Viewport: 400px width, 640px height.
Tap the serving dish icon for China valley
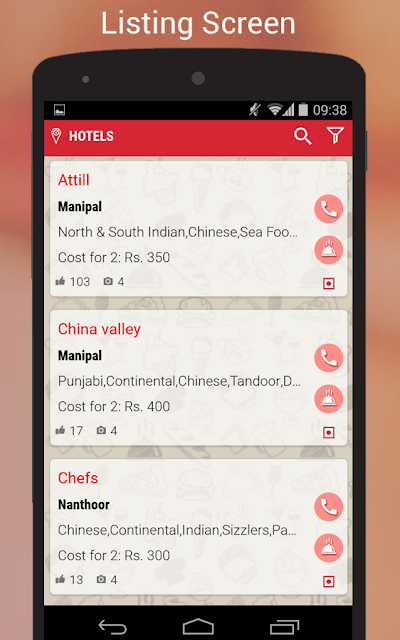(329, 399)
